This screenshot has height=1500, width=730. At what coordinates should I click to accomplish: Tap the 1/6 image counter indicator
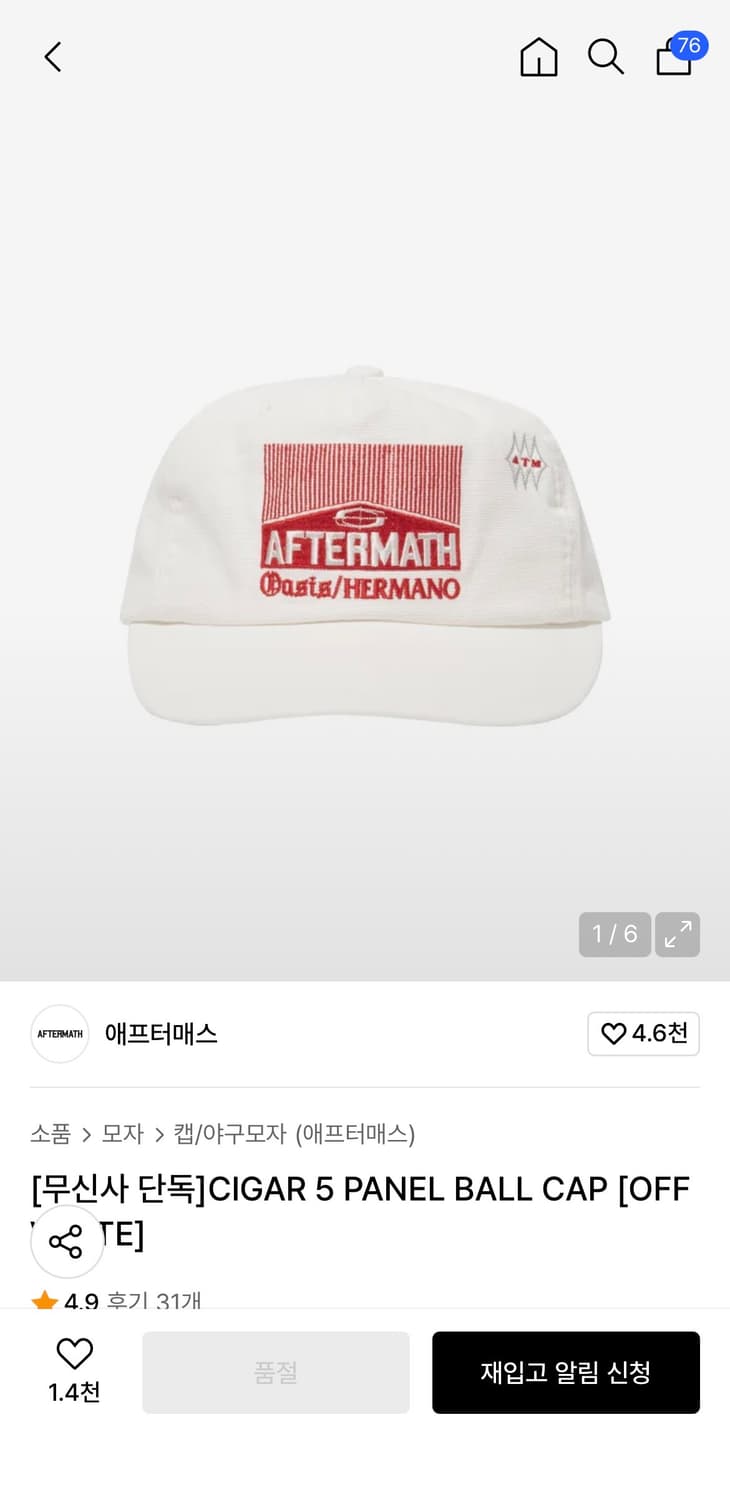[x=614, y=934]
